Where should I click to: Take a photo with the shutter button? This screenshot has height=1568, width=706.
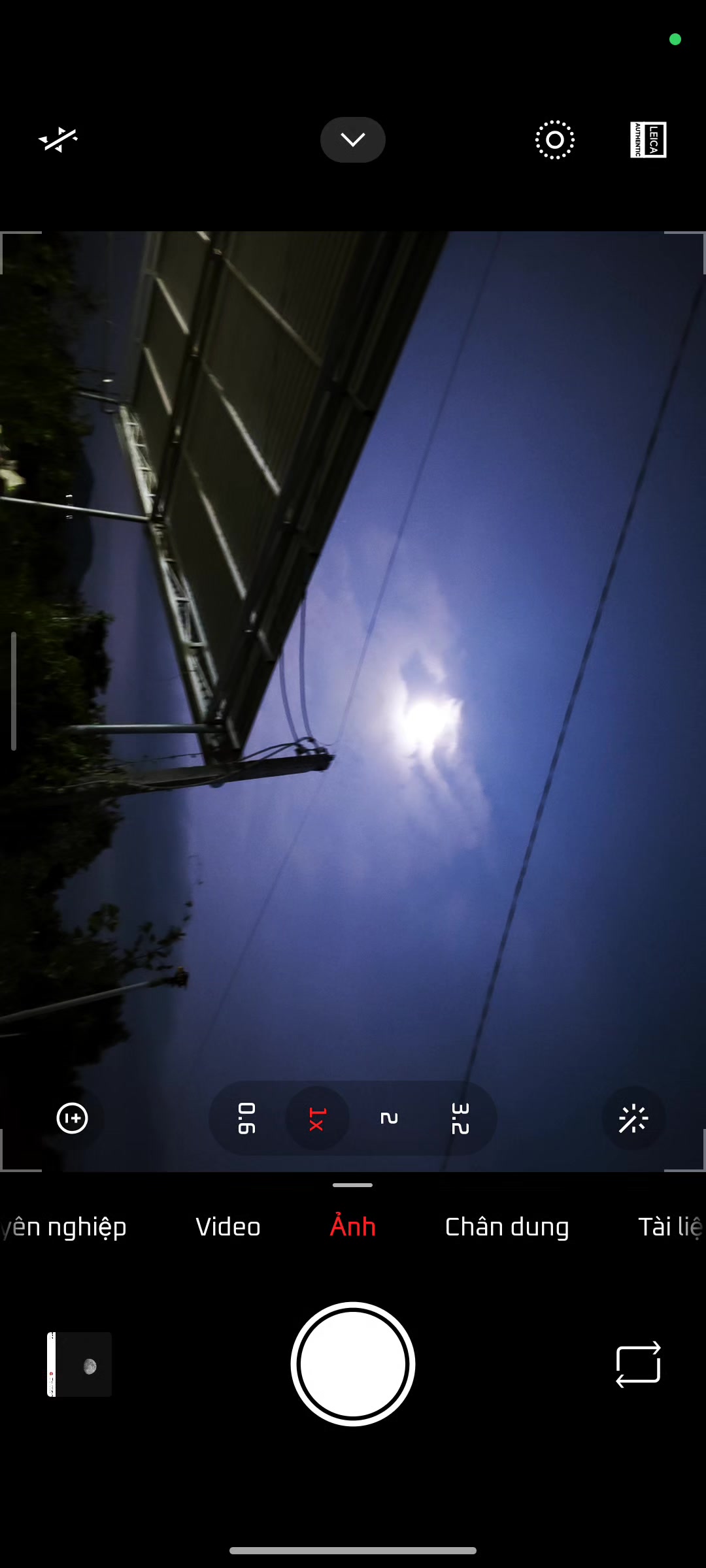pos(353,1364)
